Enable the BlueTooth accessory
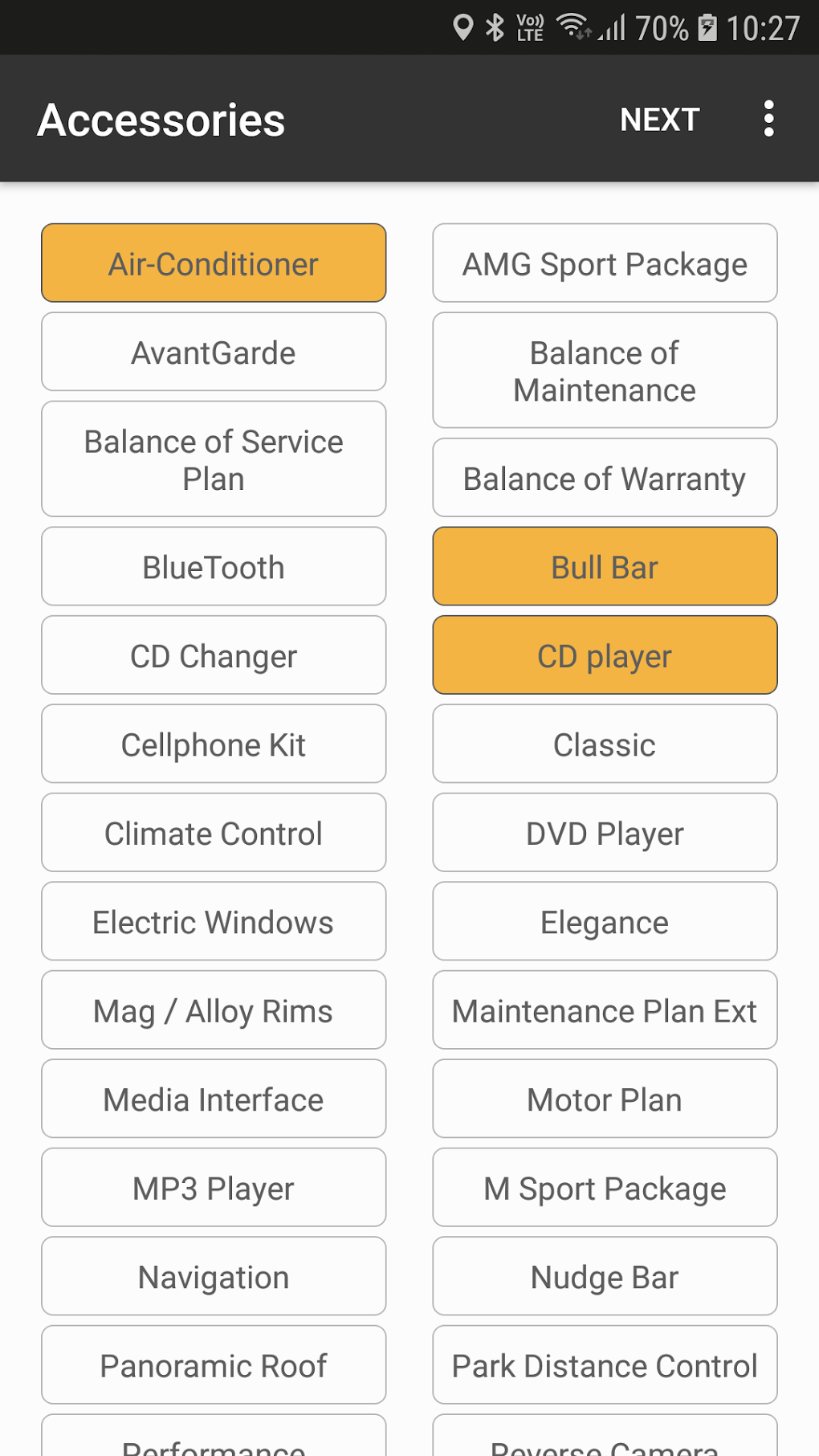819x1456 pixels. [214, 567]
